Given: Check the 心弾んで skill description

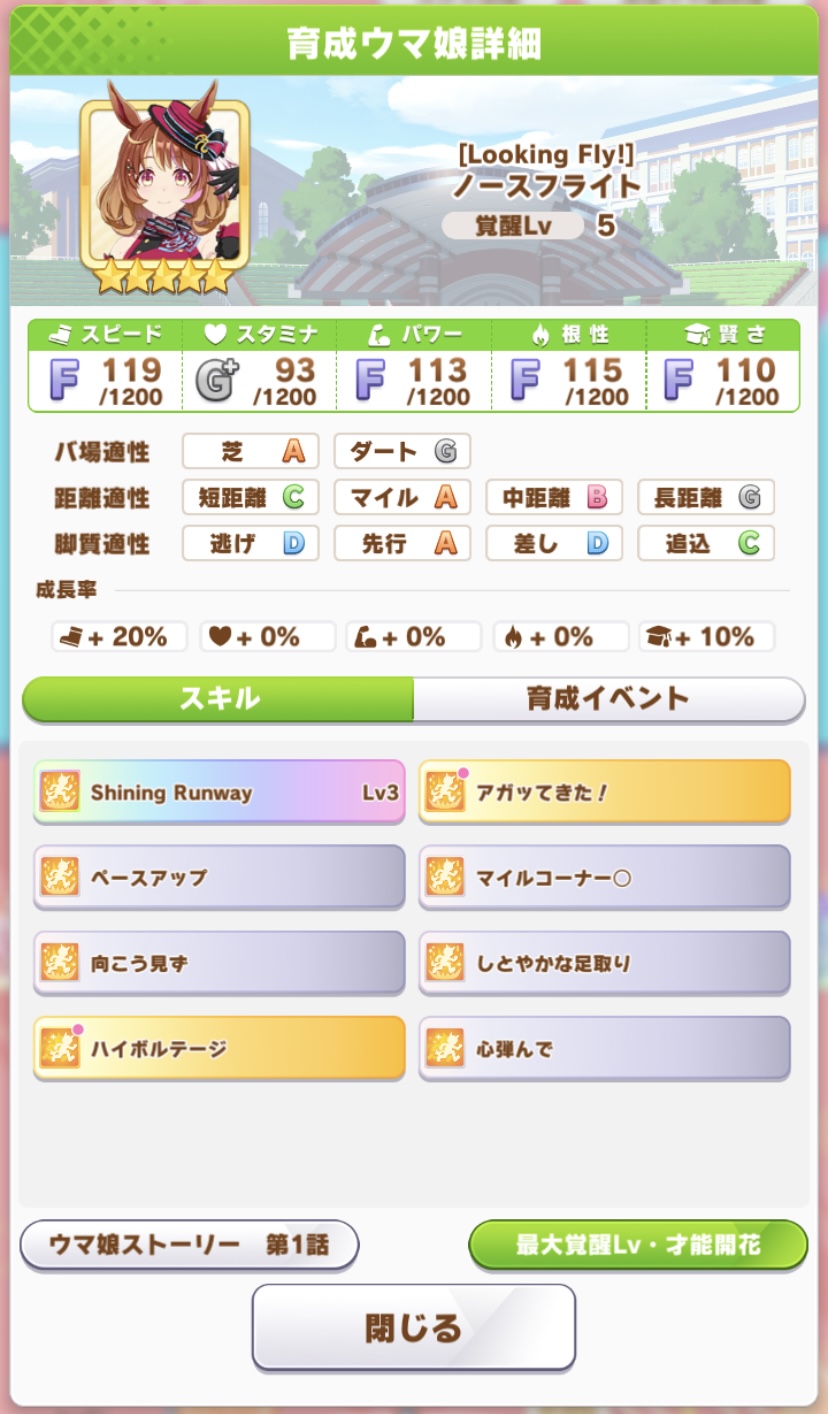Looking at the screenshot, I should tap(604, 1049).
